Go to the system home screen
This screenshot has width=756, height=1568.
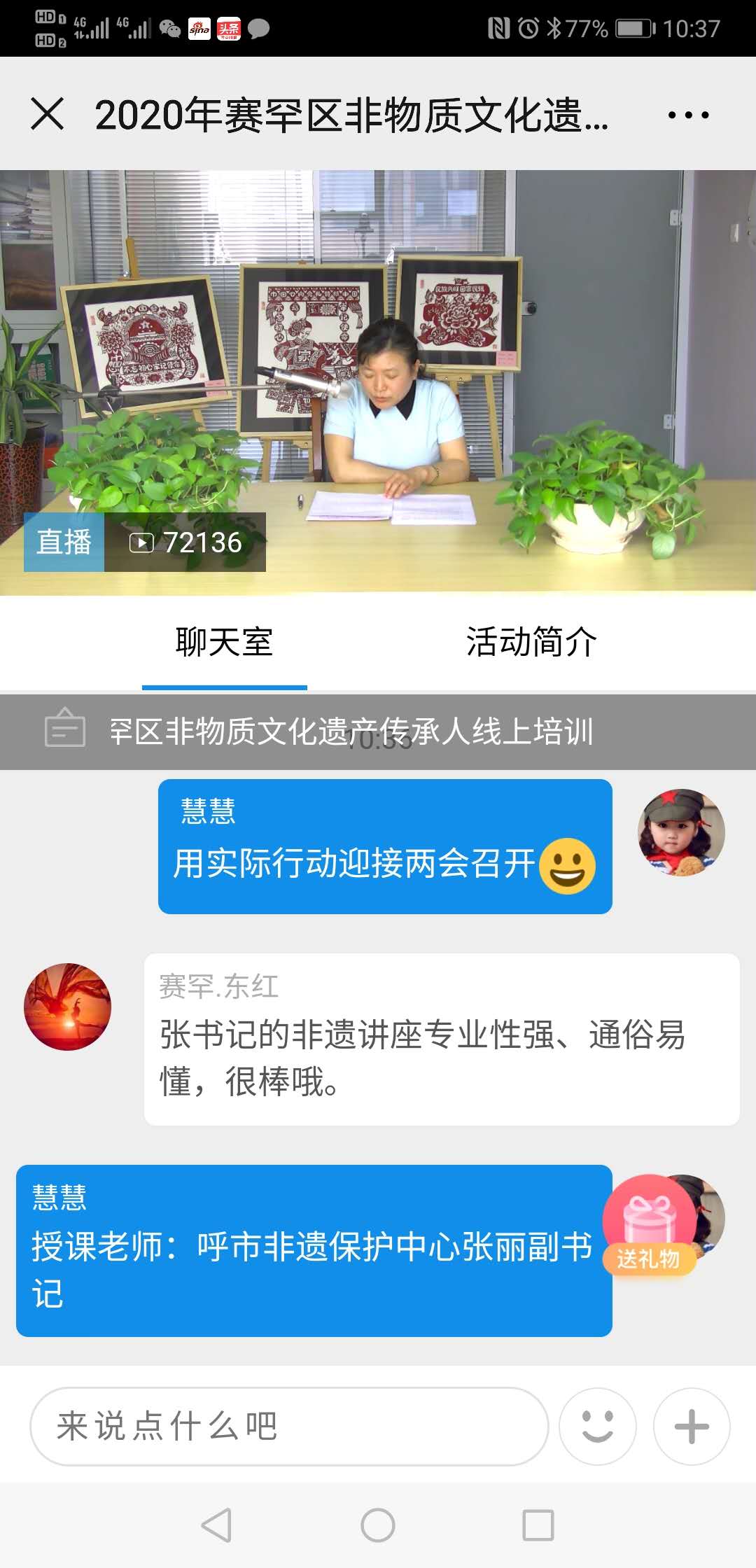pyautogui.click(x=378, y=1525)
